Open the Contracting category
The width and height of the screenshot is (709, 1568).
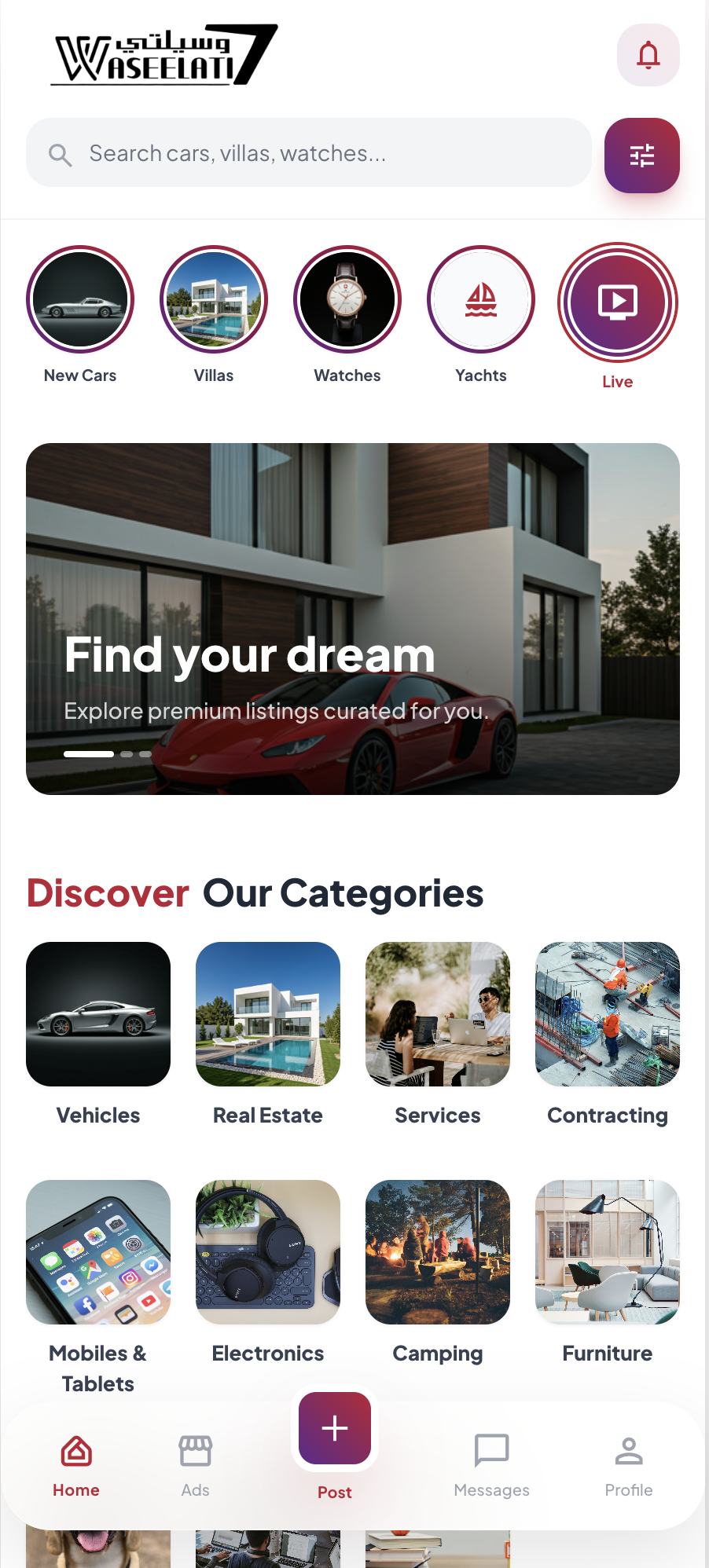pyautogui.click(x=608, y=1014)
